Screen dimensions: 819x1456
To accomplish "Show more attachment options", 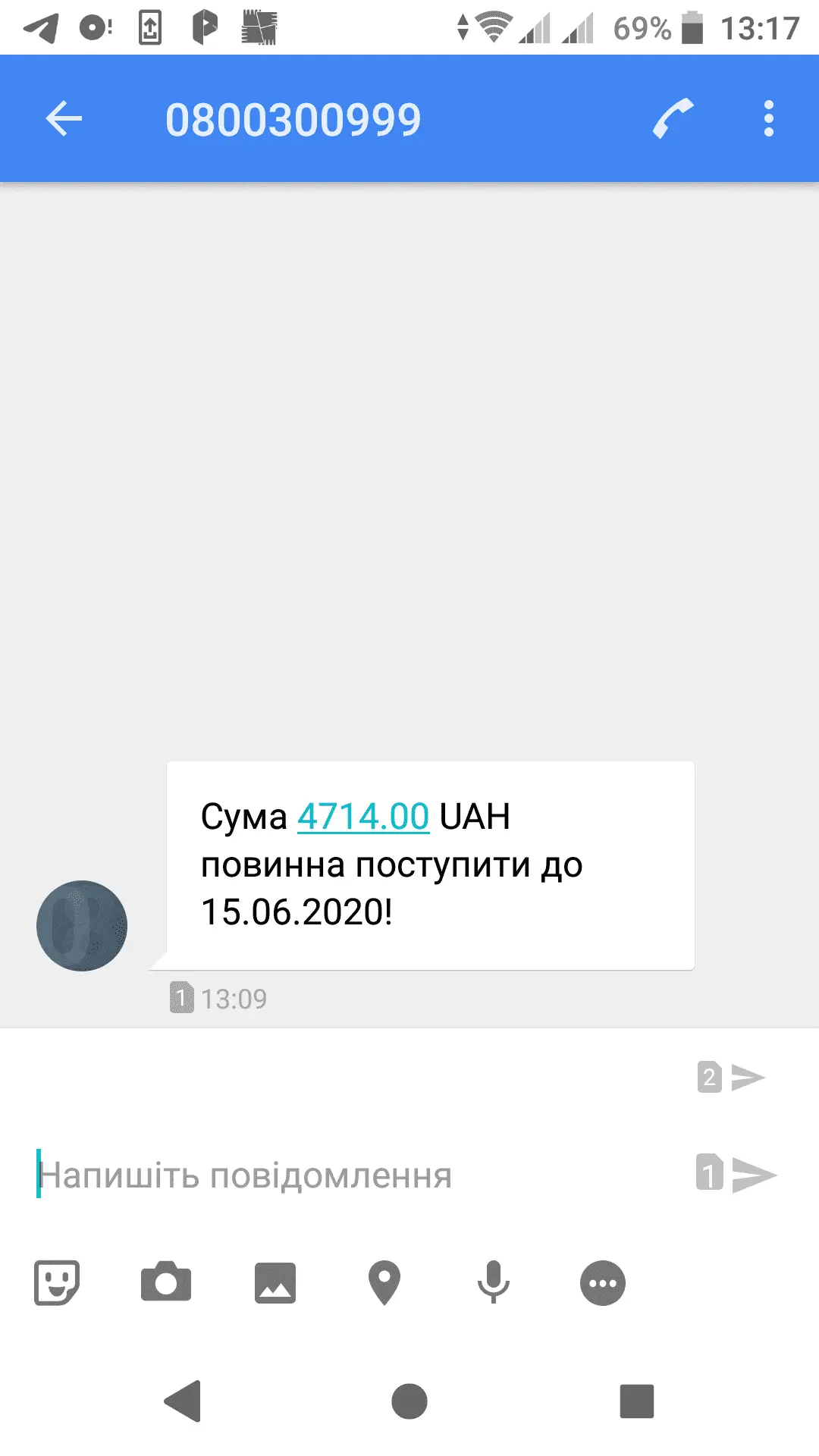I will (603, 1283).
